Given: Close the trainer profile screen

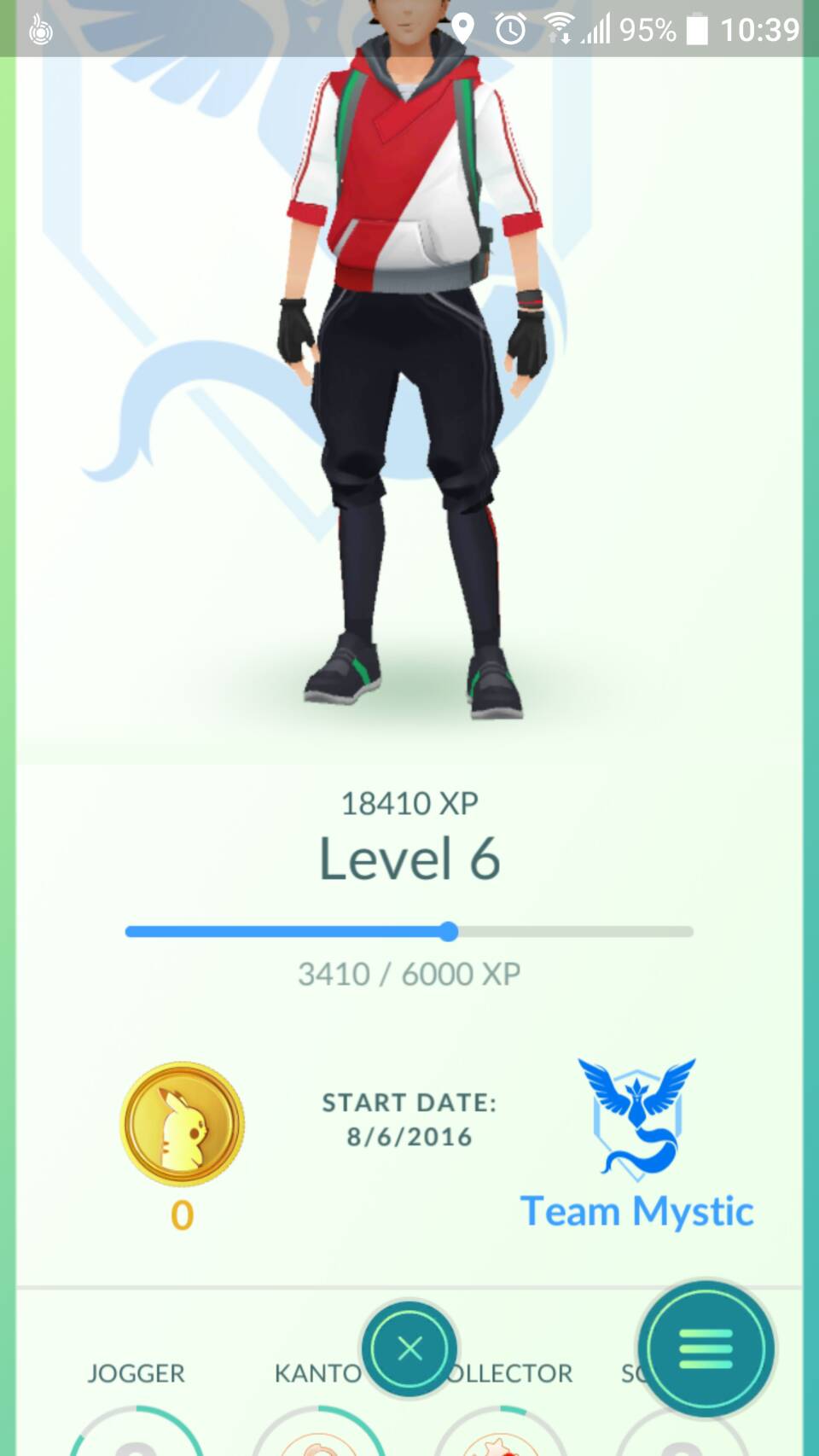Looking at the screenshot, I should click(x=409, y=1348).
